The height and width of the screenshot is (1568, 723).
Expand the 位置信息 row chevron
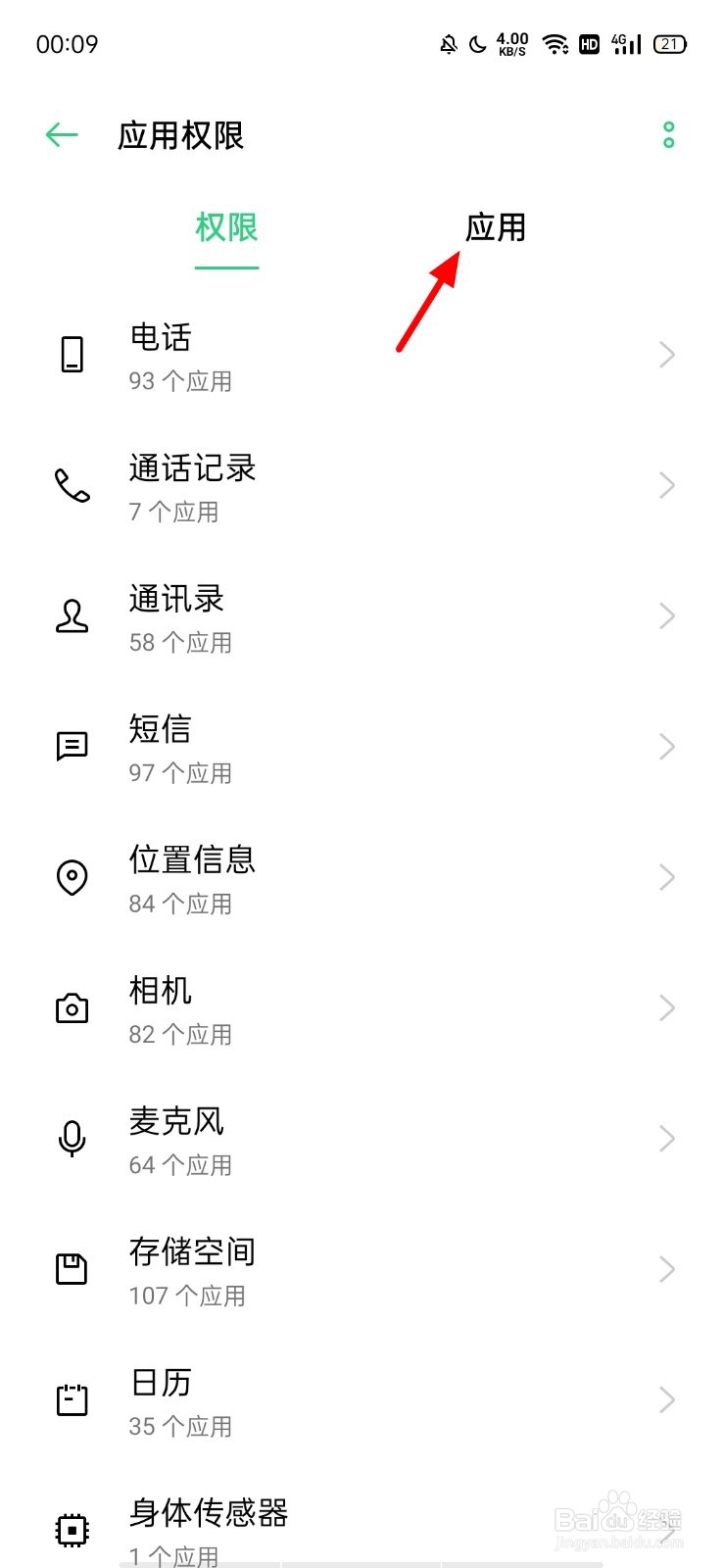667,877
